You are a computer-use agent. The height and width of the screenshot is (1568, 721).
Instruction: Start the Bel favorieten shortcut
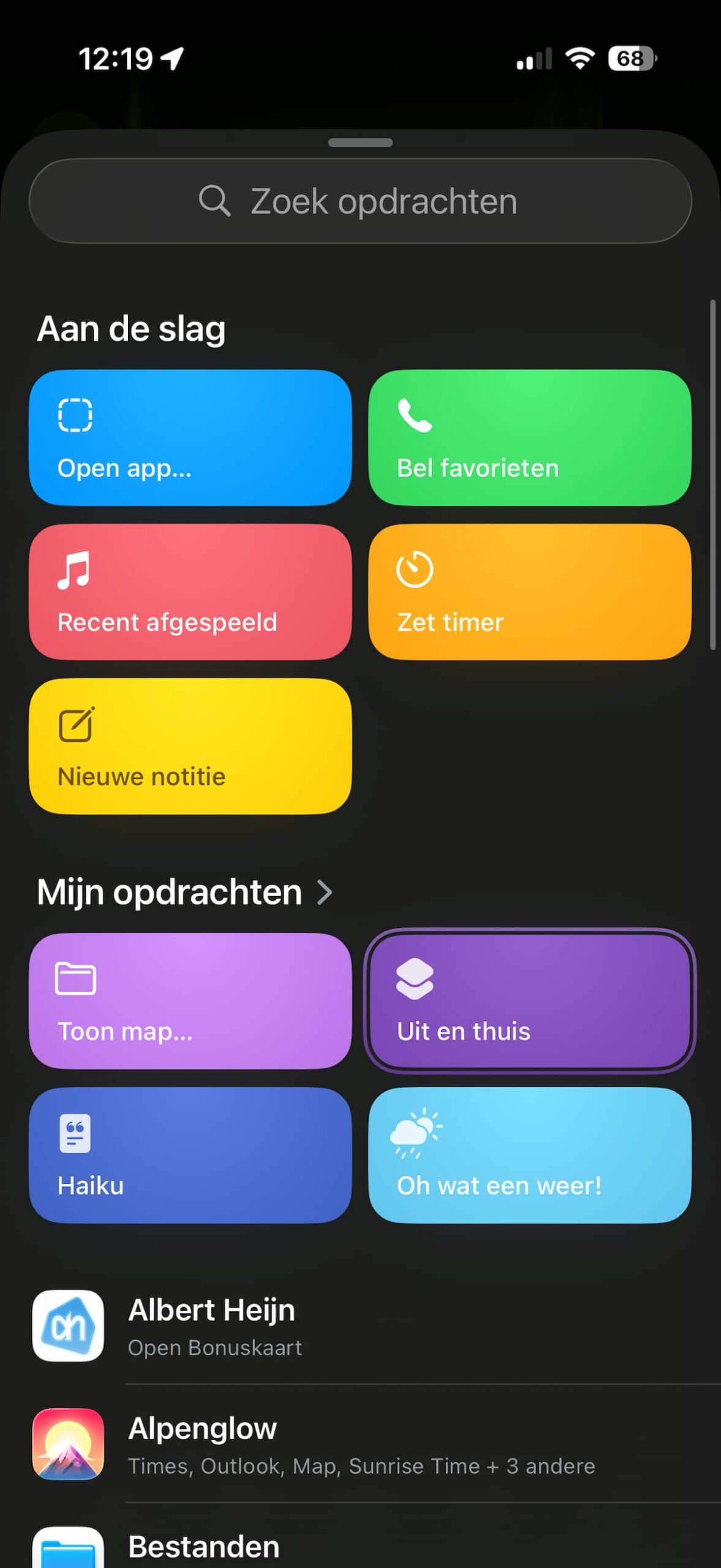point(529,437)
